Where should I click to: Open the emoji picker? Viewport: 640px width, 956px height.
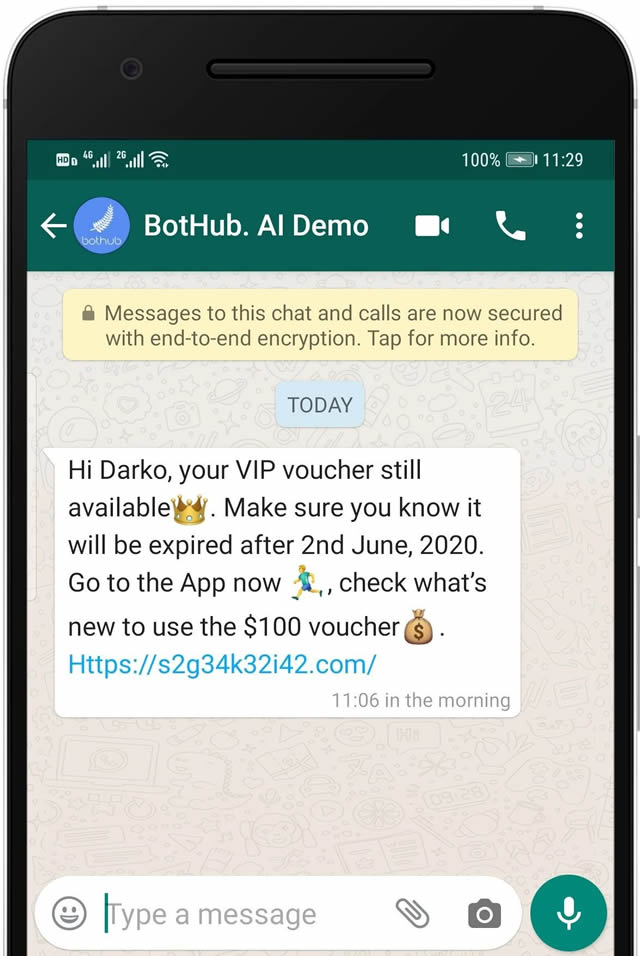pos(69,913)
